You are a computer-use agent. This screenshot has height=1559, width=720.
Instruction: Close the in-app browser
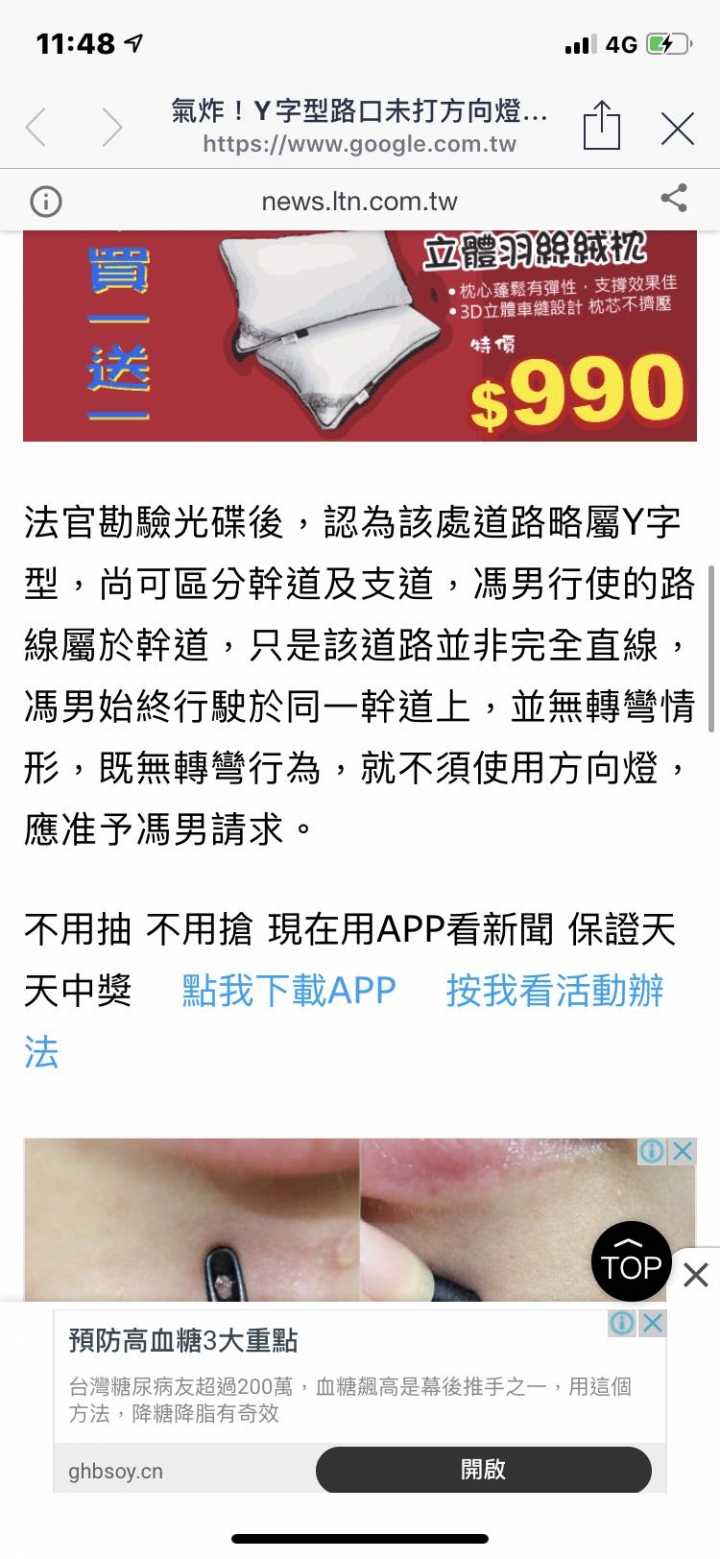pyautogui.click(x=677, y=129)
